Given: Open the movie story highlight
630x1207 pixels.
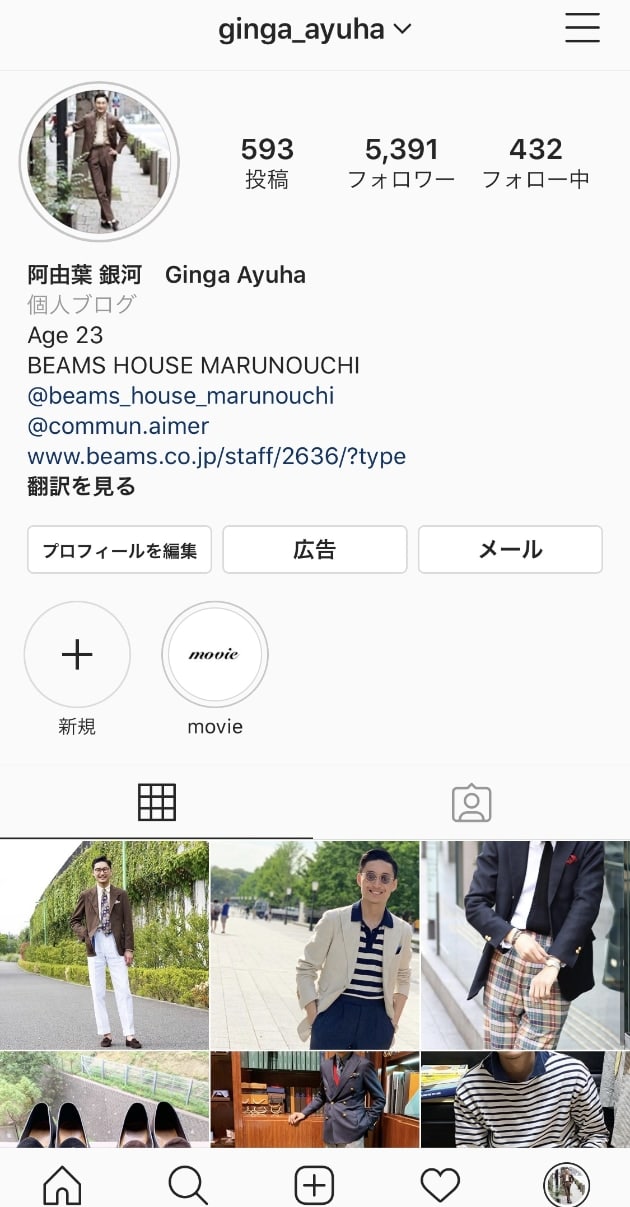Looking at the screenshot, I should [x=215, y=655].
